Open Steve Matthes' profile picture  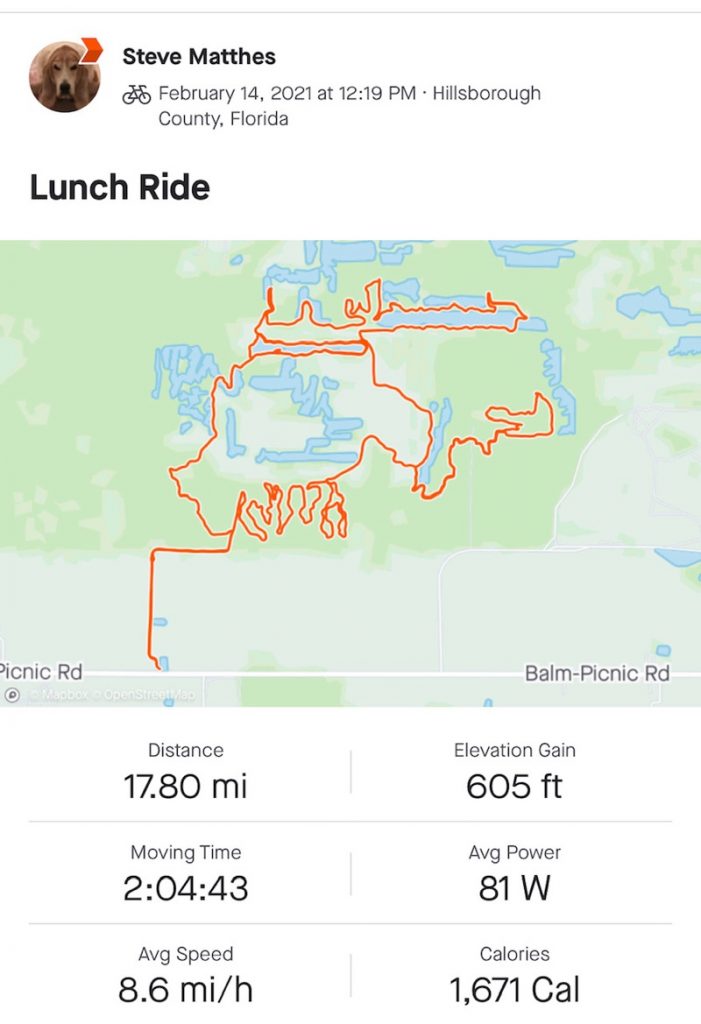click(64, 77)
